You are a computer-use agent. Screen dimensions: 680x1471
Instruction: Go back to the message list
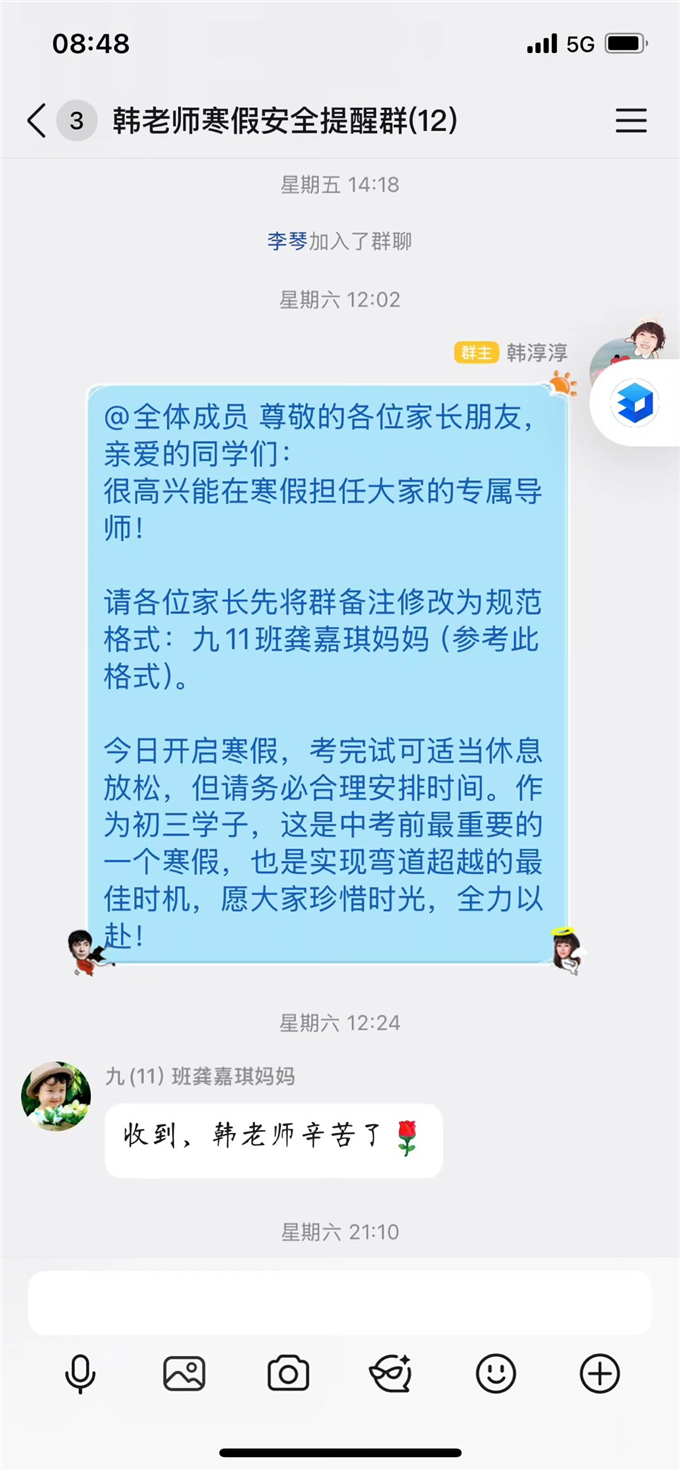pos(37,122)
